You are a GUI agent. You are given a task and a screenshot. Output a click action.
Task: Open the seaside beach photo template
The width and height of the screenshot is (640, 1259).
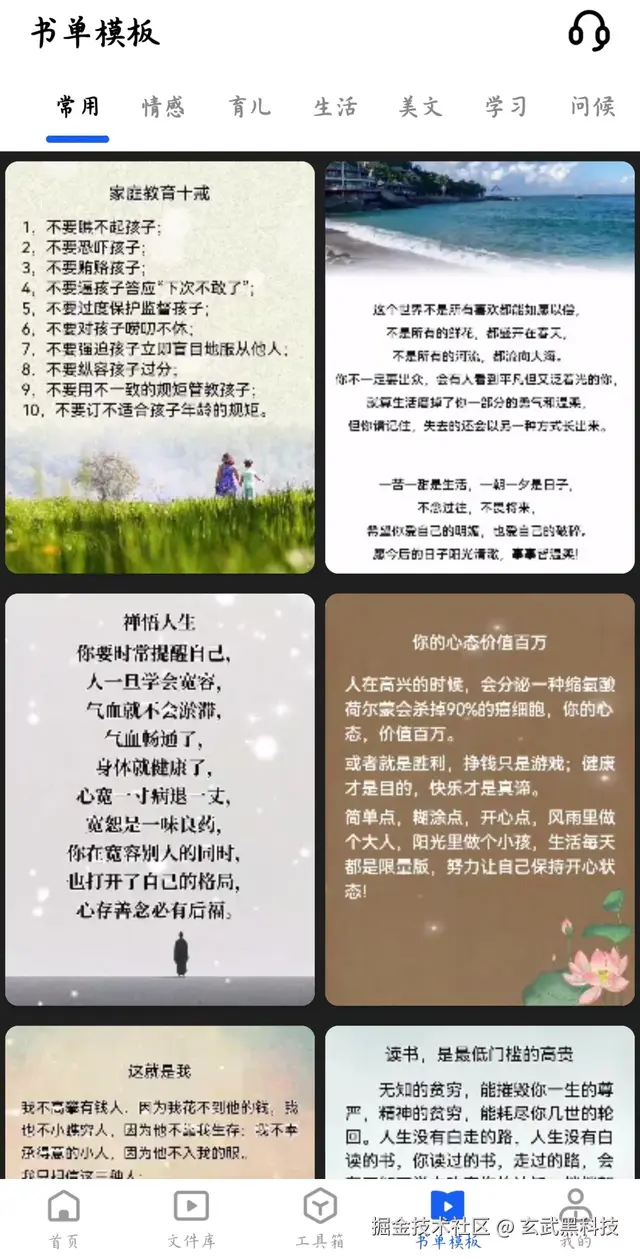coord(480,367)
